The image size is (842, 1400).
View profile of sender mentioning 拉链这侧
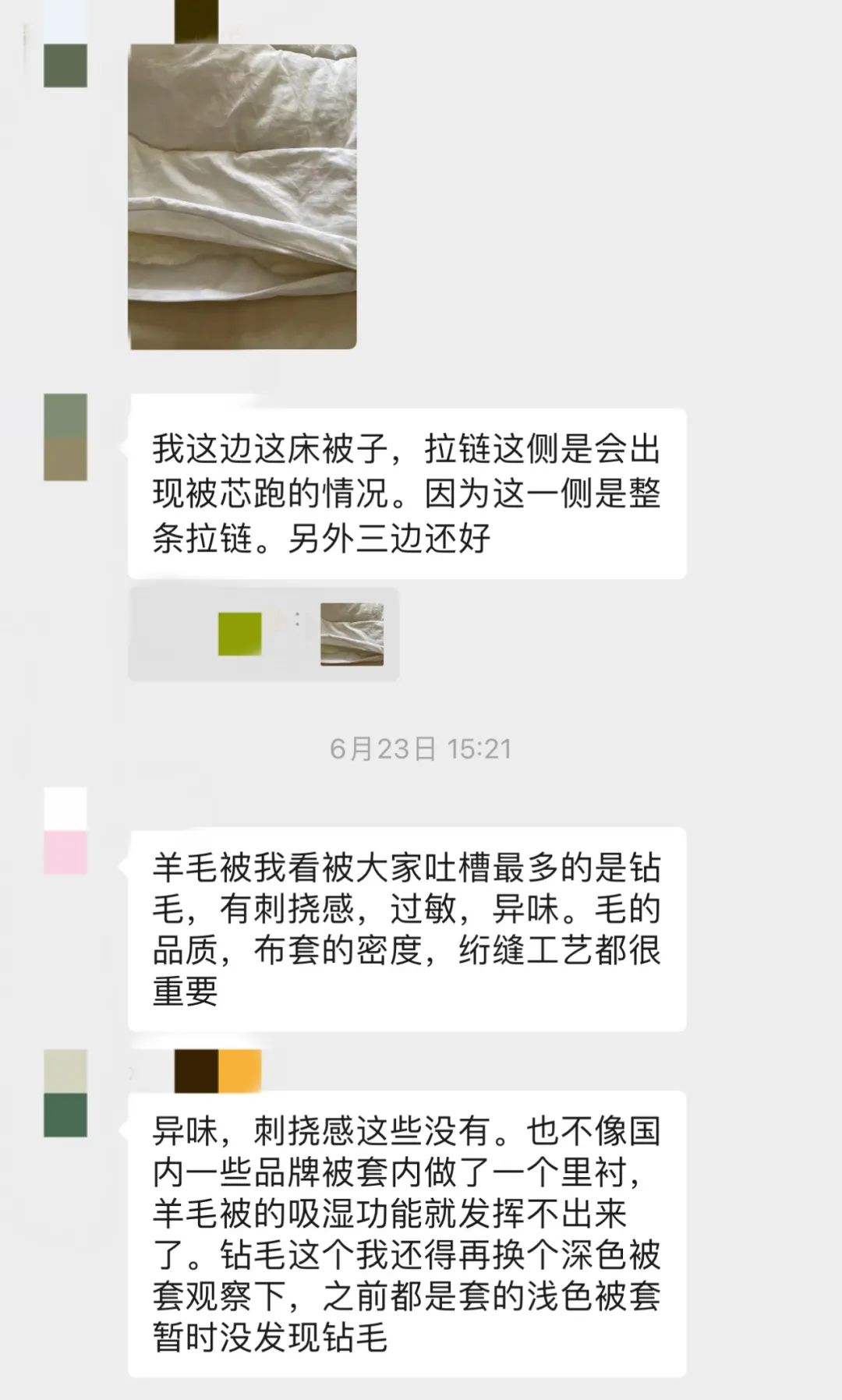(65, 437)
